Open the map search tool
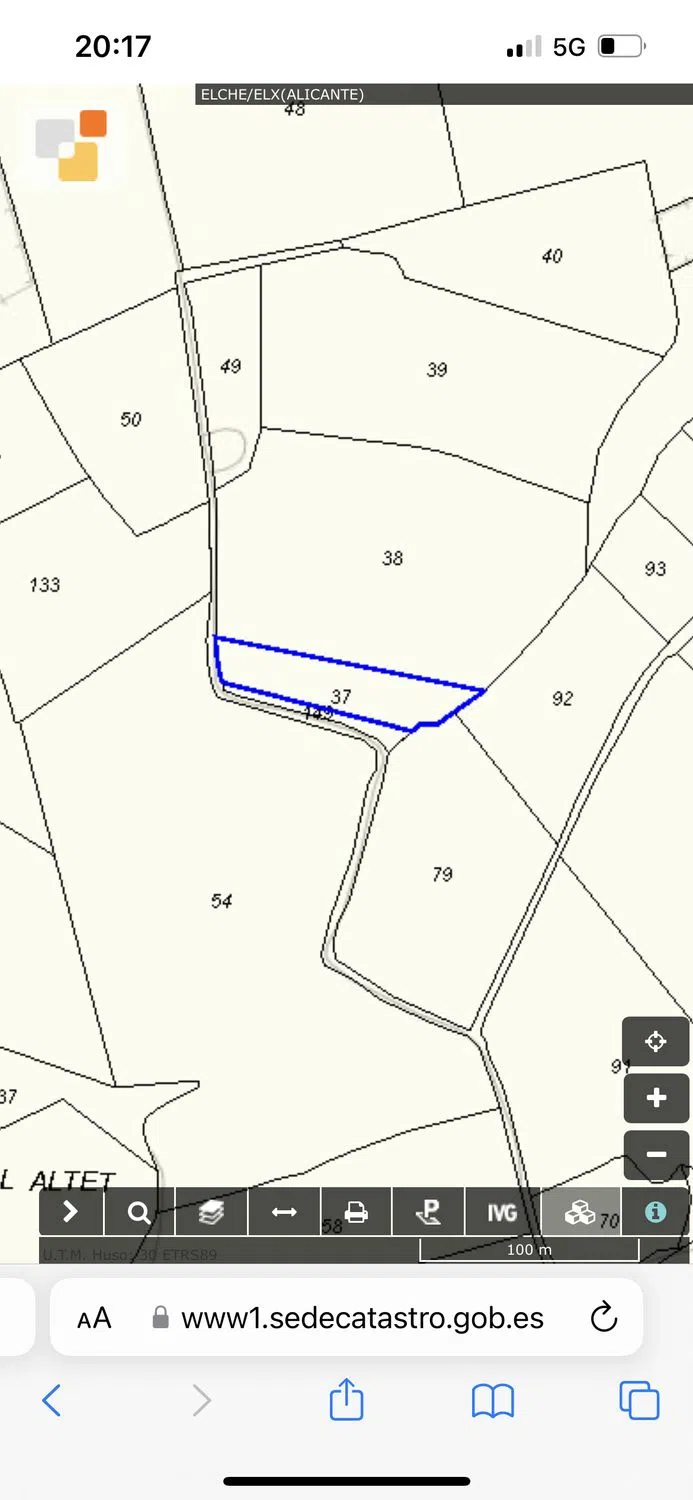The height and width of the screenshot is (1500, 693). pos(140,1212)
